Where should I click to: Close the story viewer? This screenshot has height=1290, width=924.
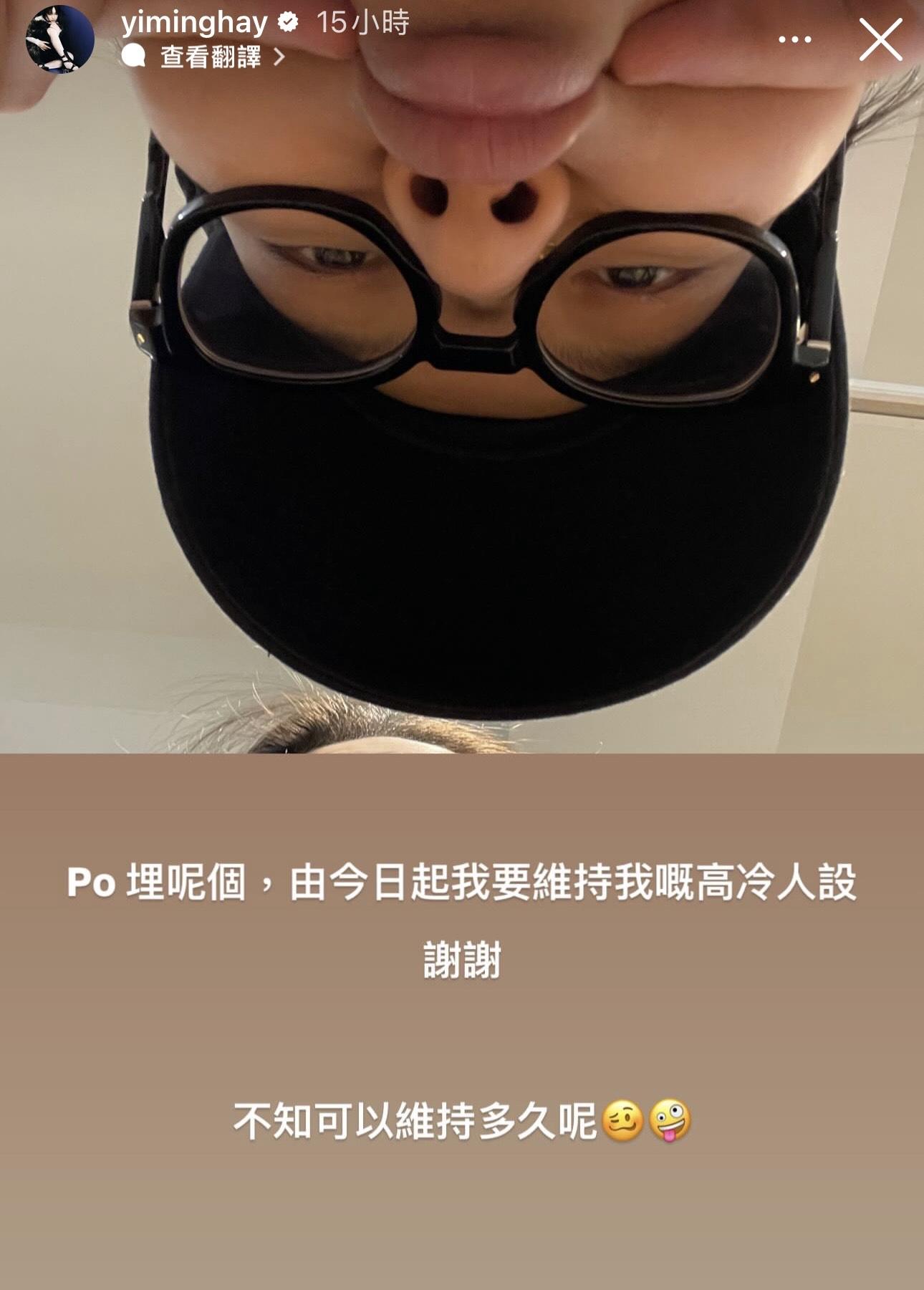(x=880, y=40)
